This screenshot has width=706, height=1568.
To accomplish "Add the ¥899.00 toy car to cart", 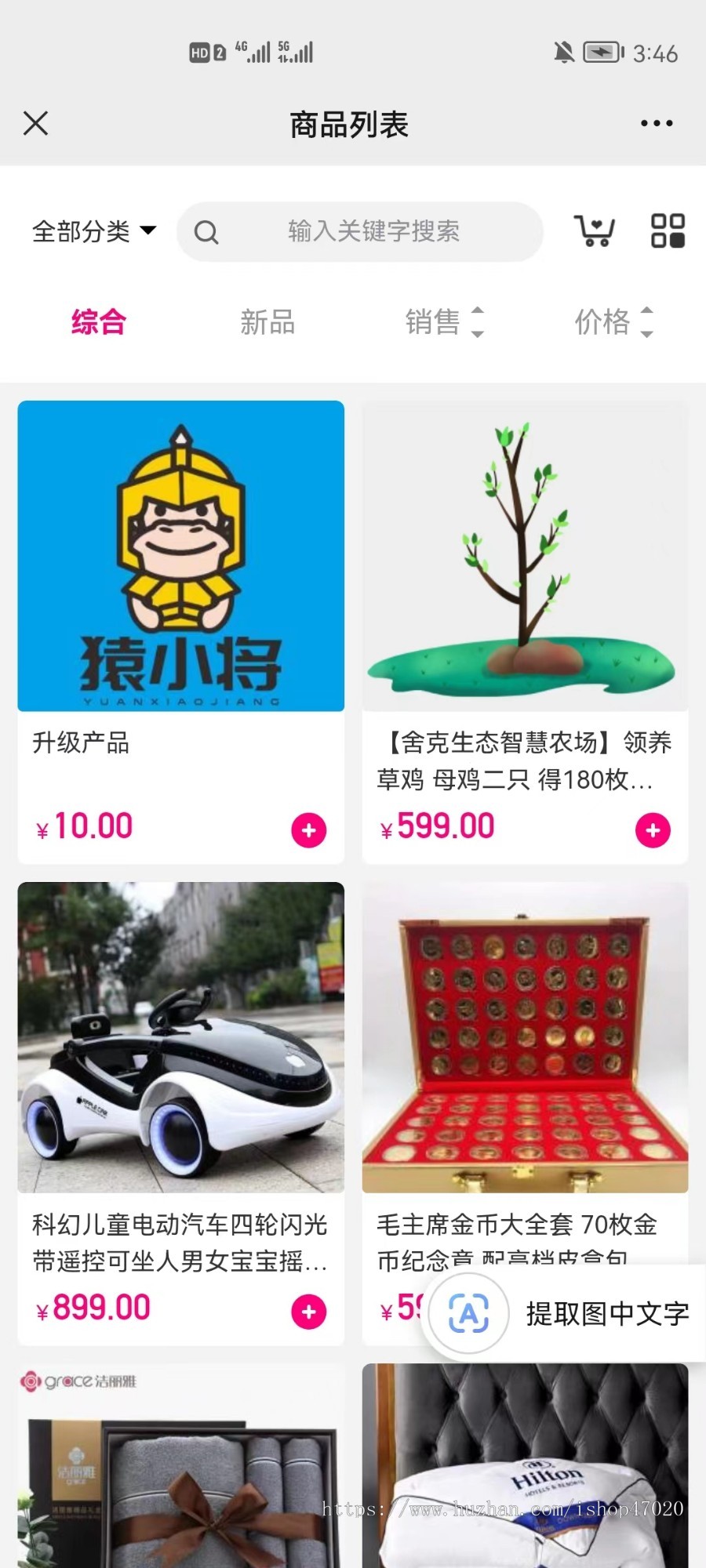I will tap(309, 1312).
